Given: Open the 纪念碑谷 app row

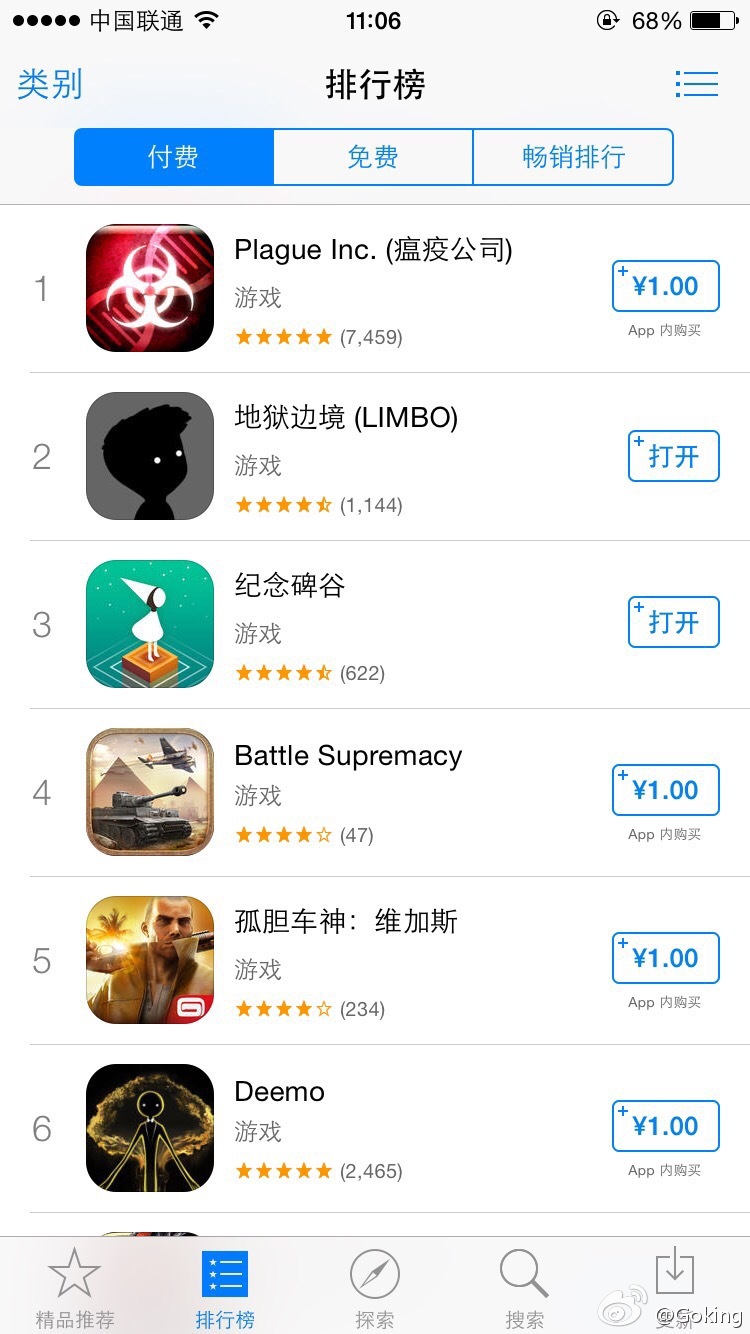Looking at the screenshot, I should click(x=375, y=624).
